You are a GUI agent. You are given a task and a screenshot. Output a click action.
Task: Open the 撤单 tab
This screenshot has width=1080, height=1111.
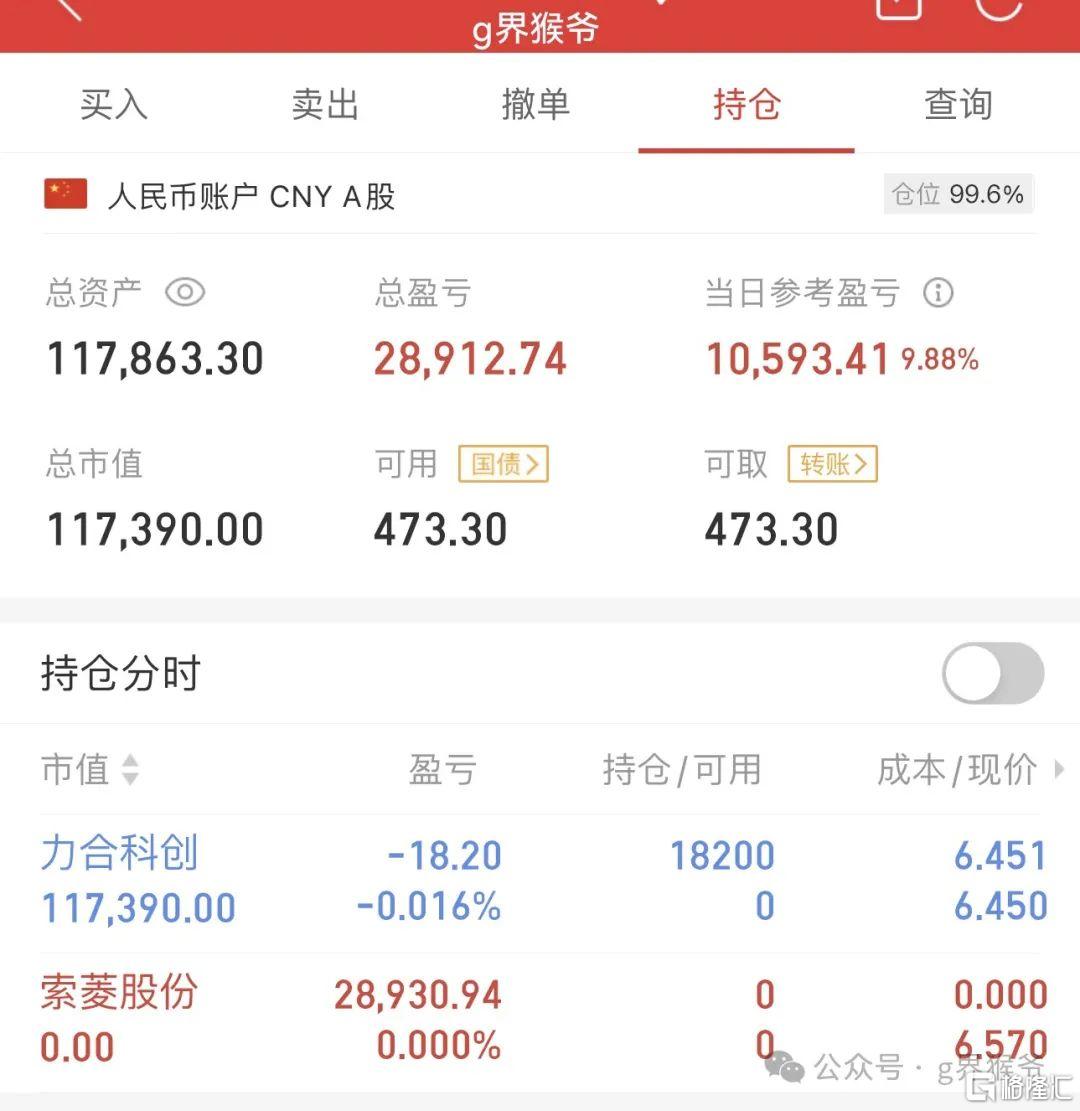536,104
